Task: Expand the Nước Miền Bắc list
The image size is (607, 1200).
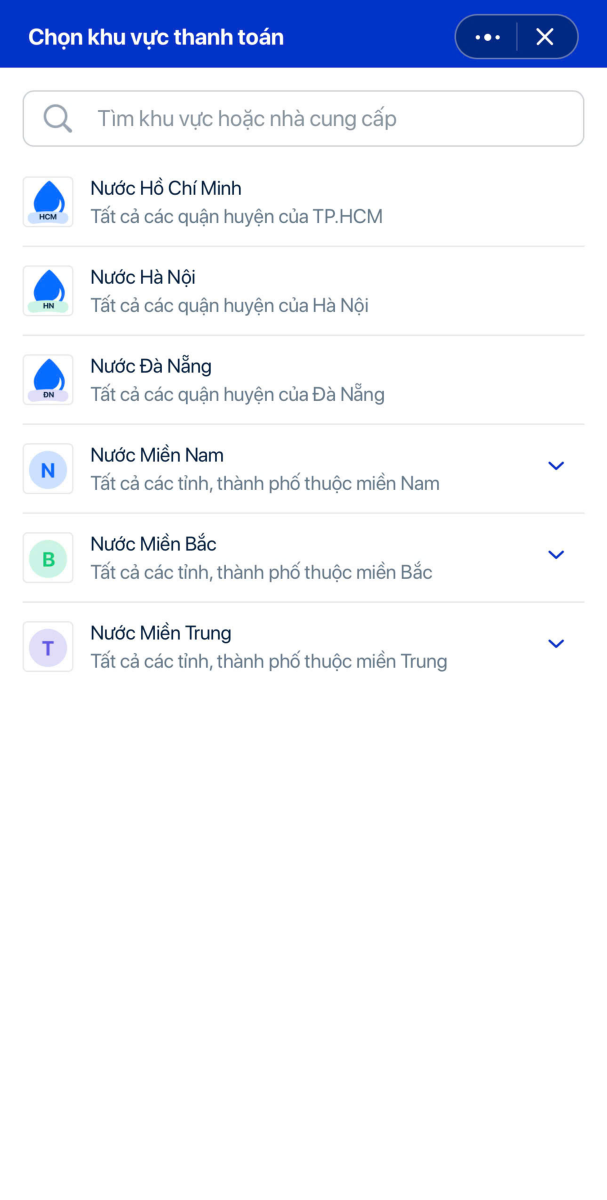Action: tap(556, 555)
